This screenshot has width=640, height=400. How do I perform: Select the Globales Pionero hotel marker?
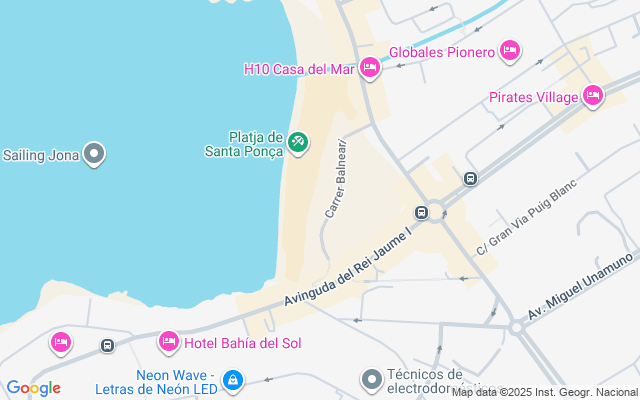pyautogui.click(x=510, y=50)
